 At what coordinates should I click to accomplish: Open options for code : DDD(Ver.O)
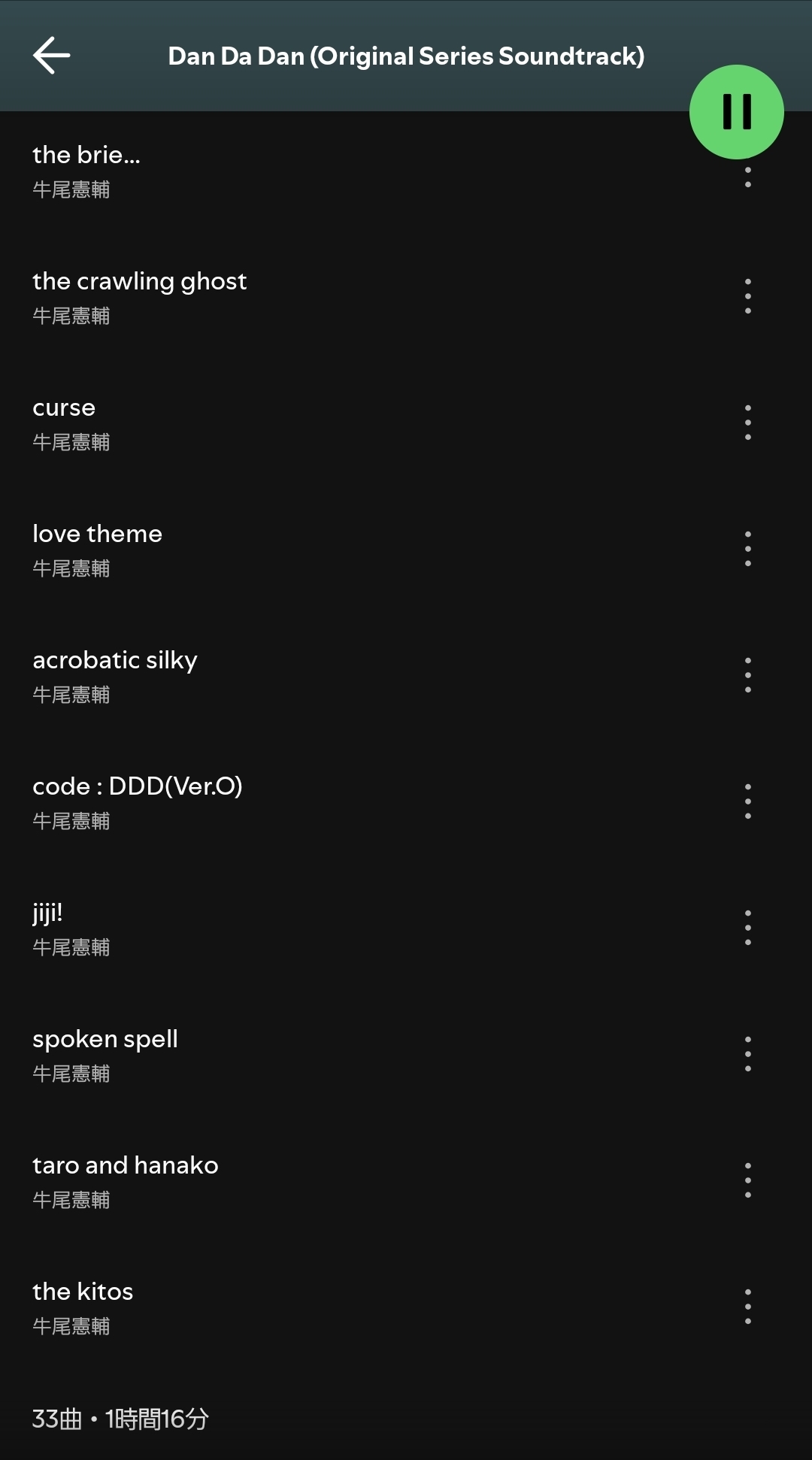[747, 801]
